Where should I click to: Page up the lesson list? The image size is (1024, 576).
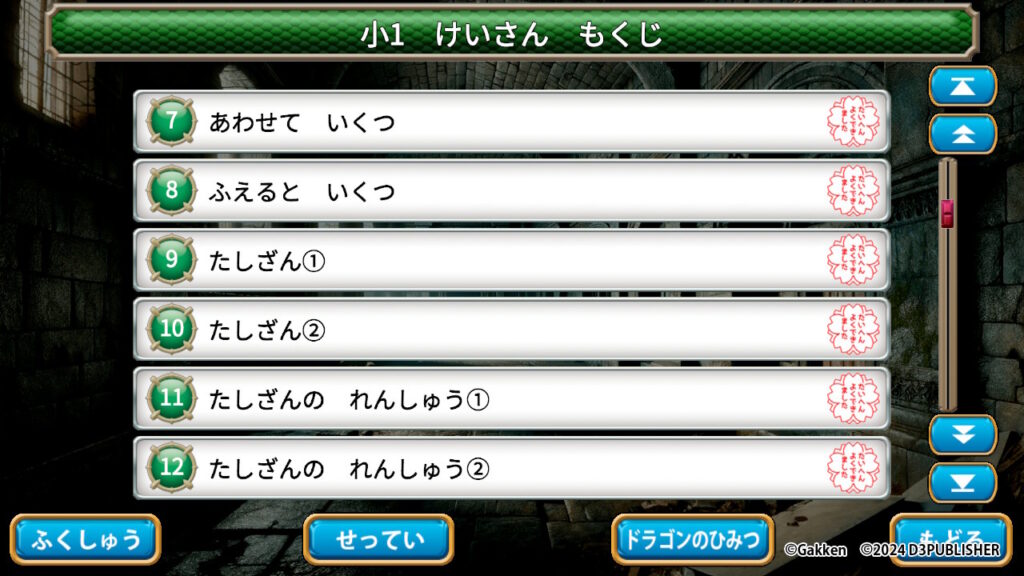pyautogui.click(x=962, y=134)
